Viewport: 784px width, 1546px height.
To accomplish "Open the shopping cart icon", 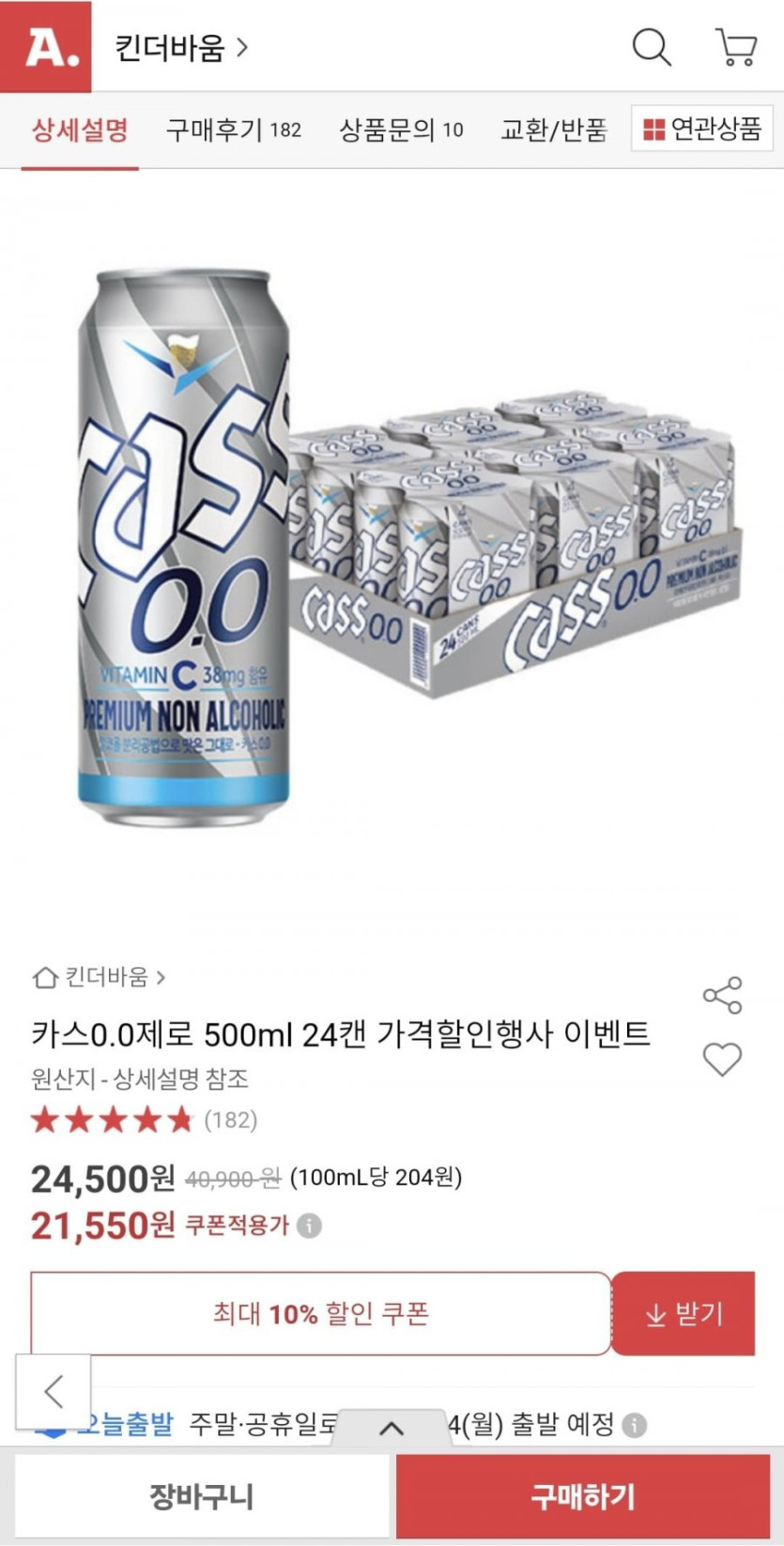I will point(736,46).
